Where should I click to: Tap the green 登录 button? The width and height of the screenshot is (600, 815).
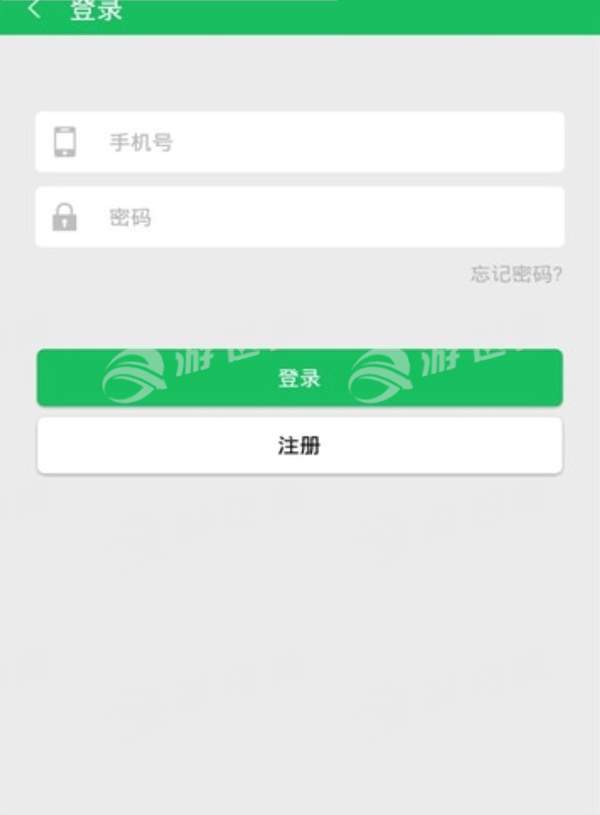[x=300, y=378]
